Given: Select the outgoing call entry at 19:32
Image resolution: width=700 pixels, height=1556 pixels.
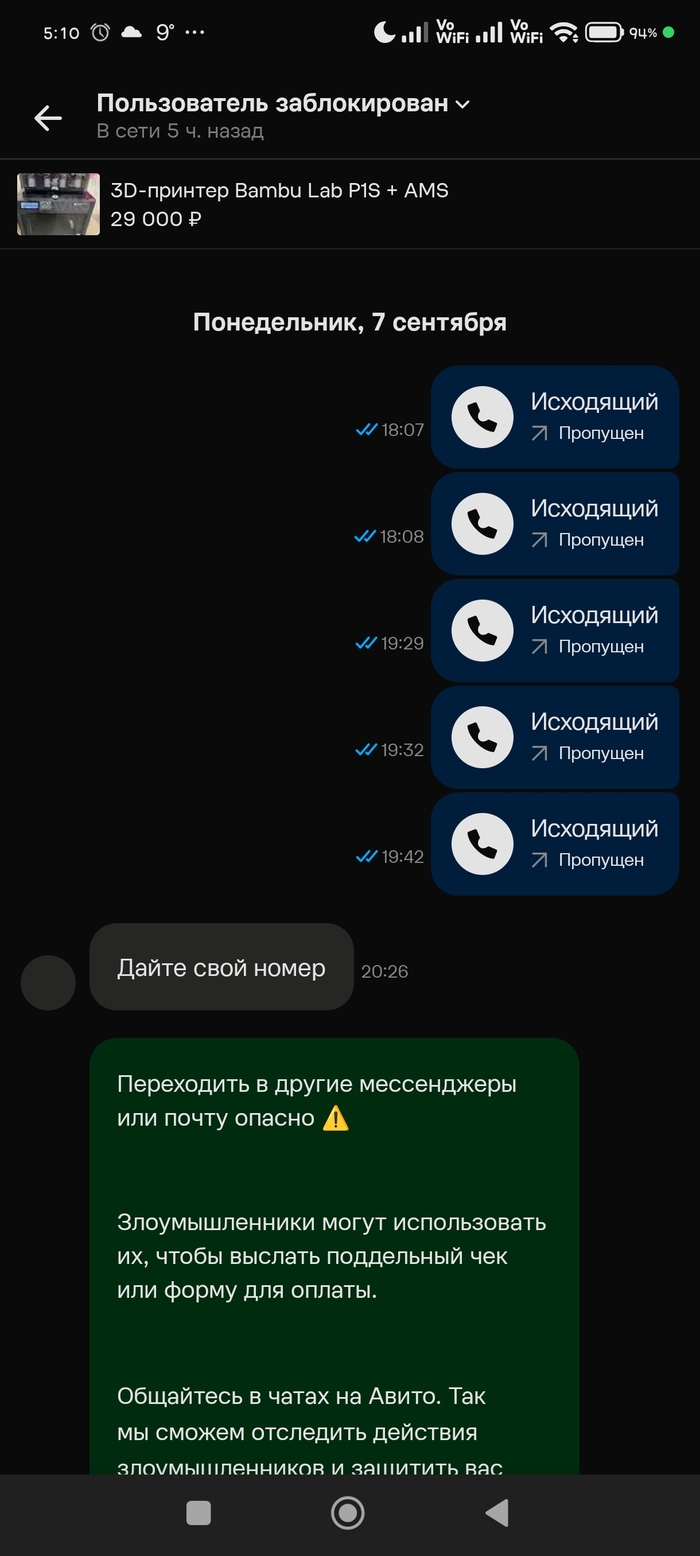Looking at the screenshot, I should tap(555, 737).
